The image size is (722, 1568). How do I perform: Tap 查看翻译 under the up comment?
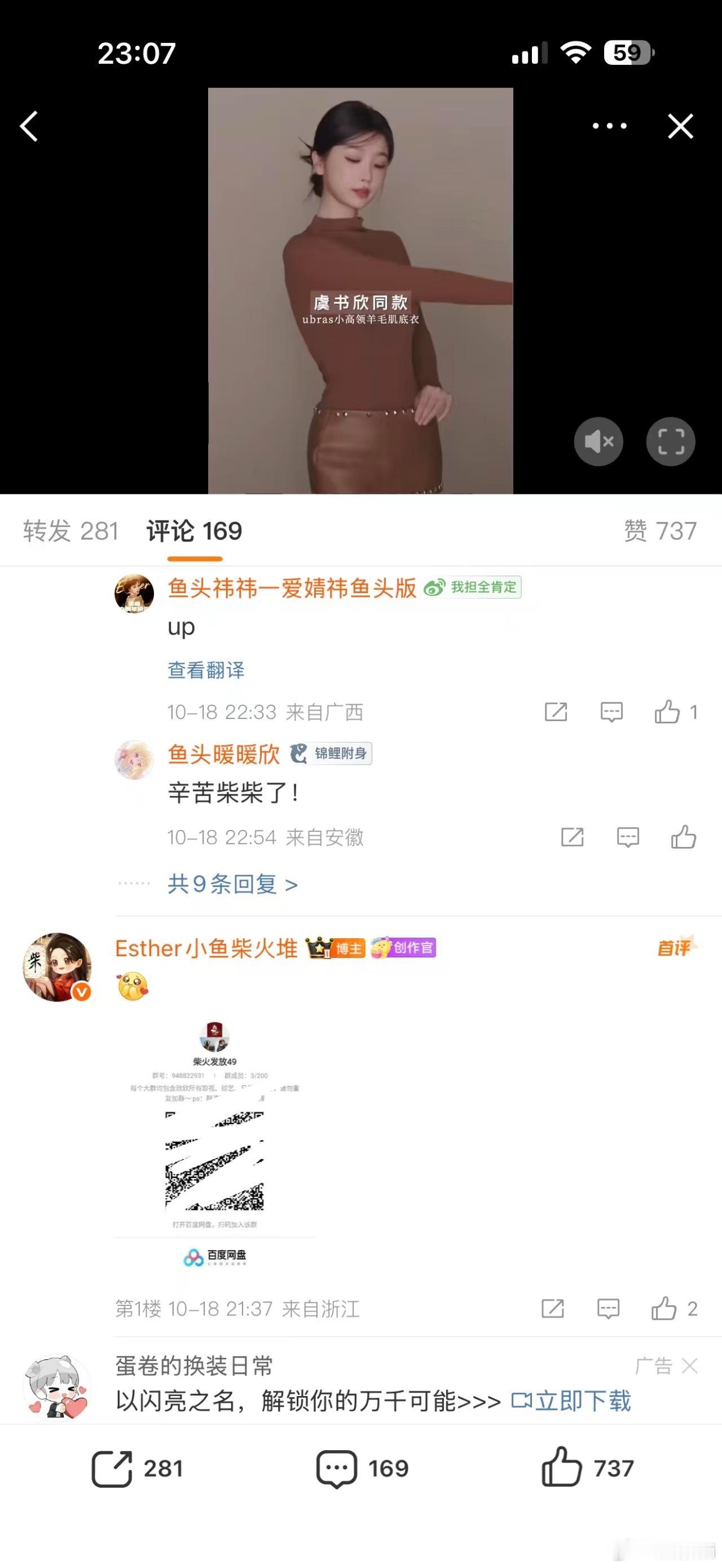tap(206, 670)
